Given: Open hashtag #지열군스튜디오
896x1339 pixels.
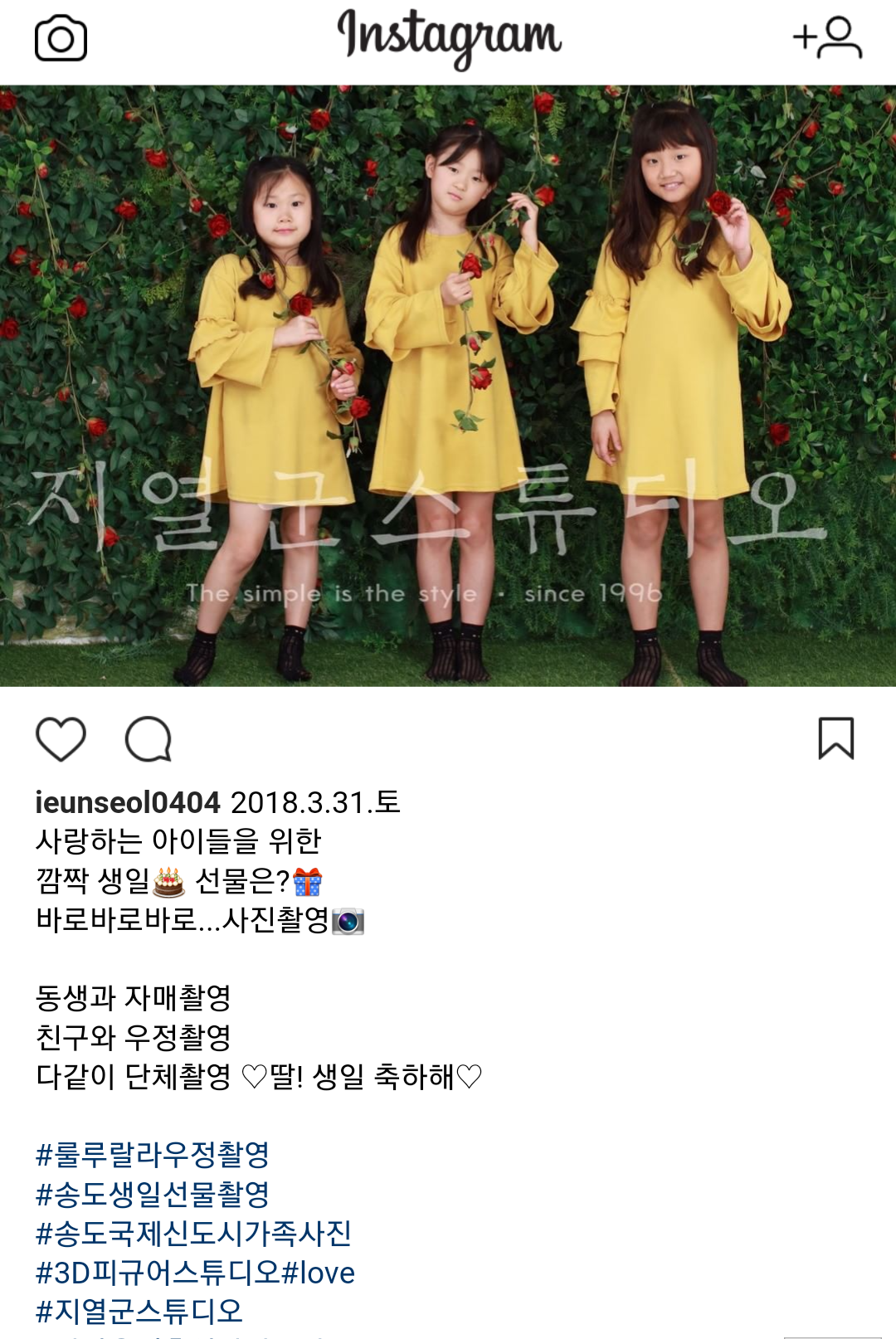Looking at the screenshot, I should (x=139, y=1311).
